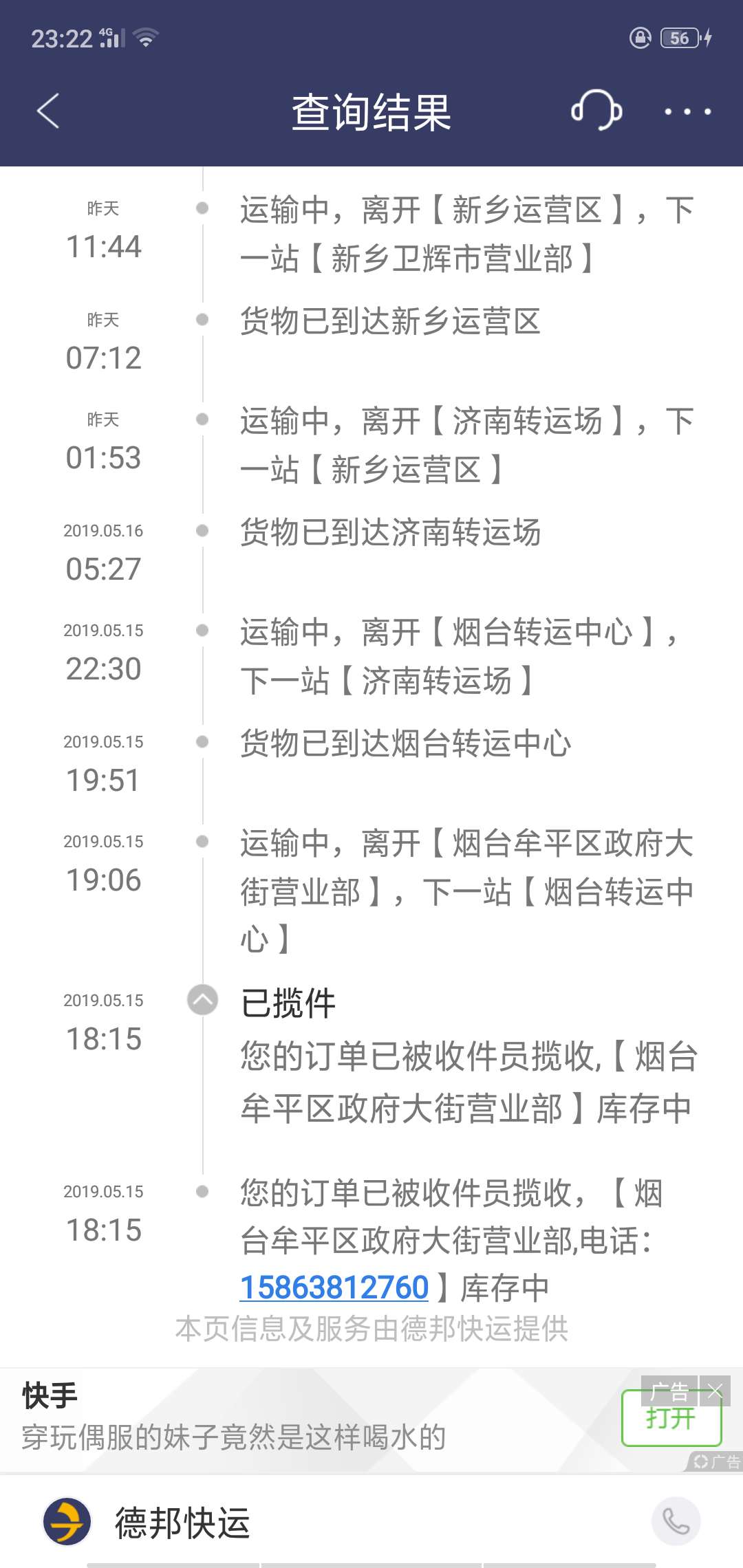Call the phone number 15863812760
743x1568 pixels.
tap(334, 1287)
